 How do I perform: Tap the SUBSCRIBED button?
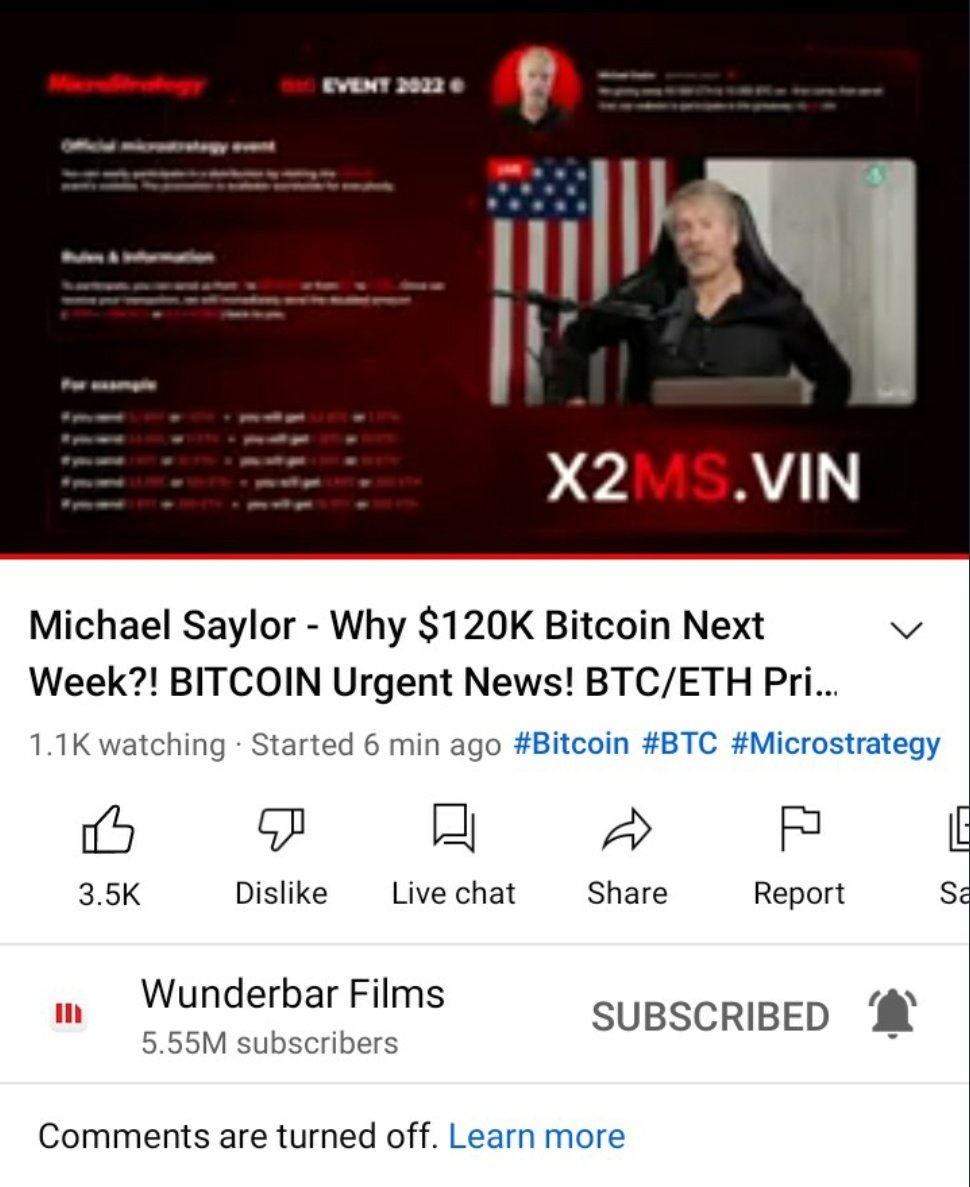710,1017
